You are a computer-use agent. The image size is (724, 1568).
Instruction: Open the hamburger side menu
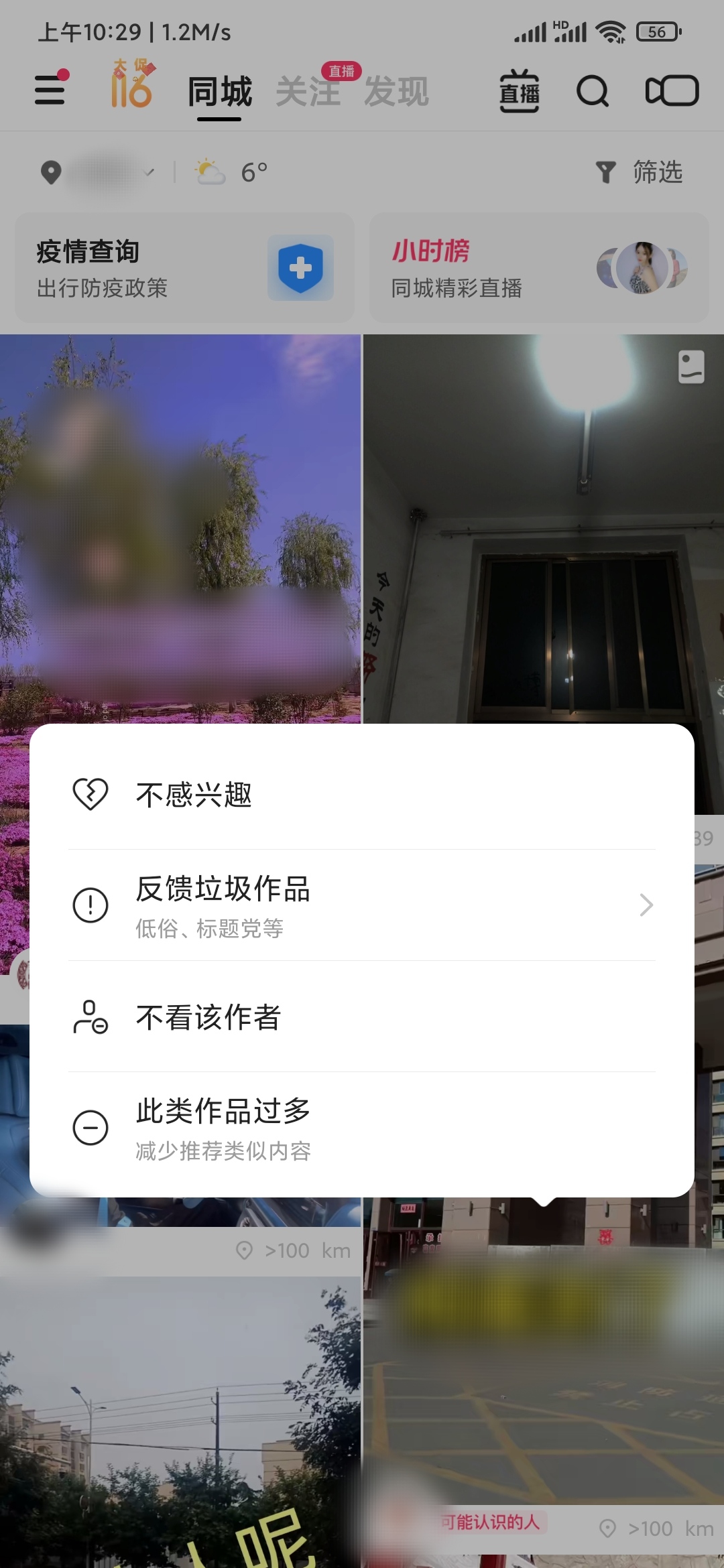point(51,89)
